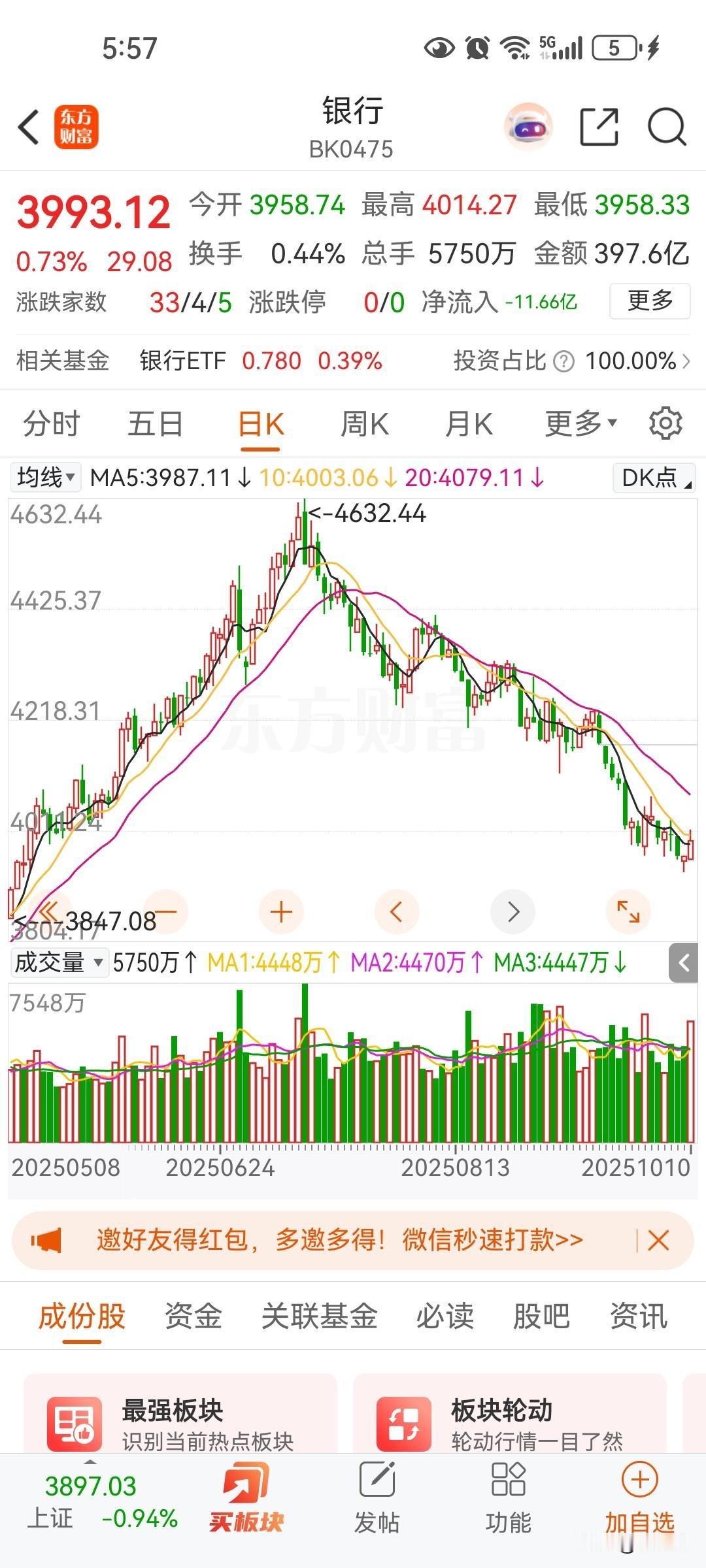Open the search magnifier
This screenshot has width=706, height=1568.
(666, 127)
